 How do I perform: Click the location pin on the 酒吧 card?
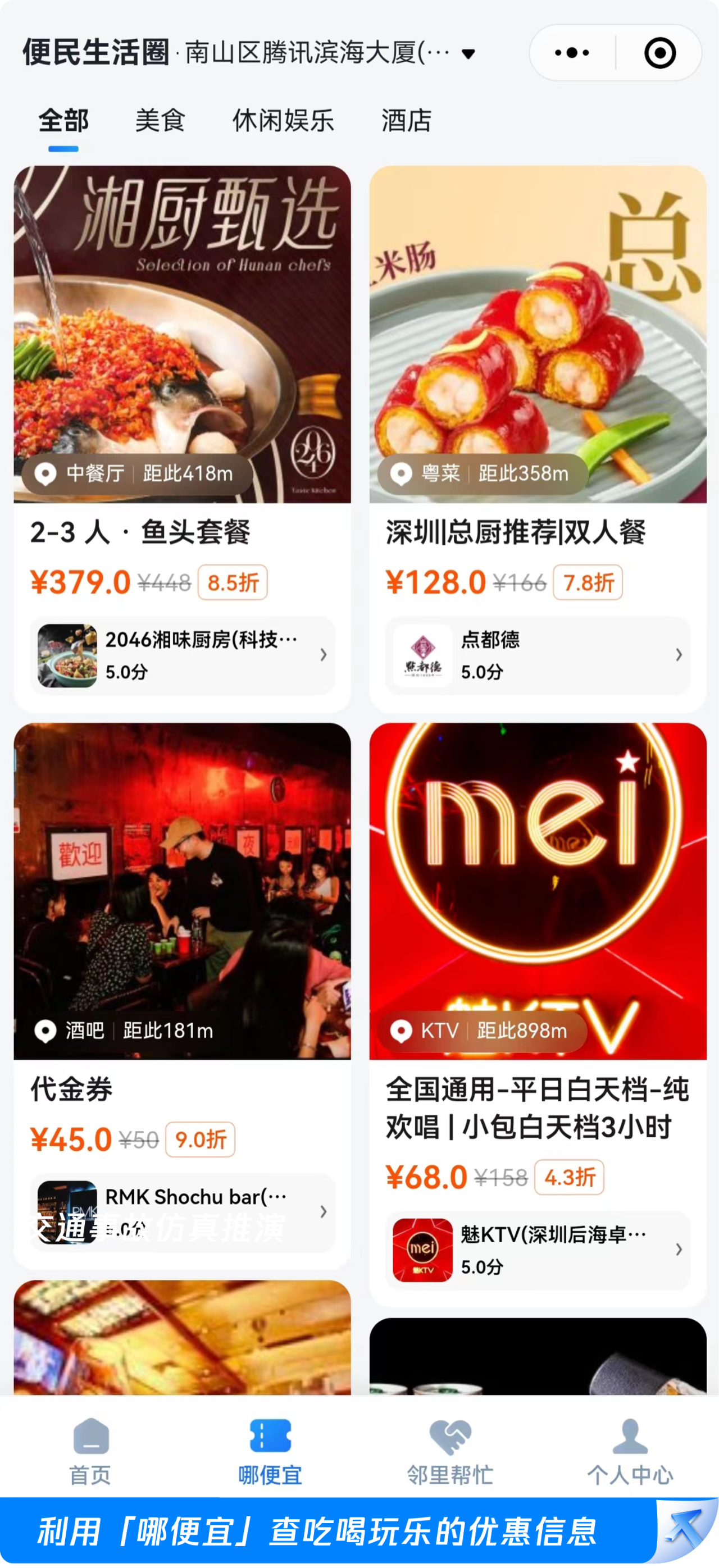44,1031
